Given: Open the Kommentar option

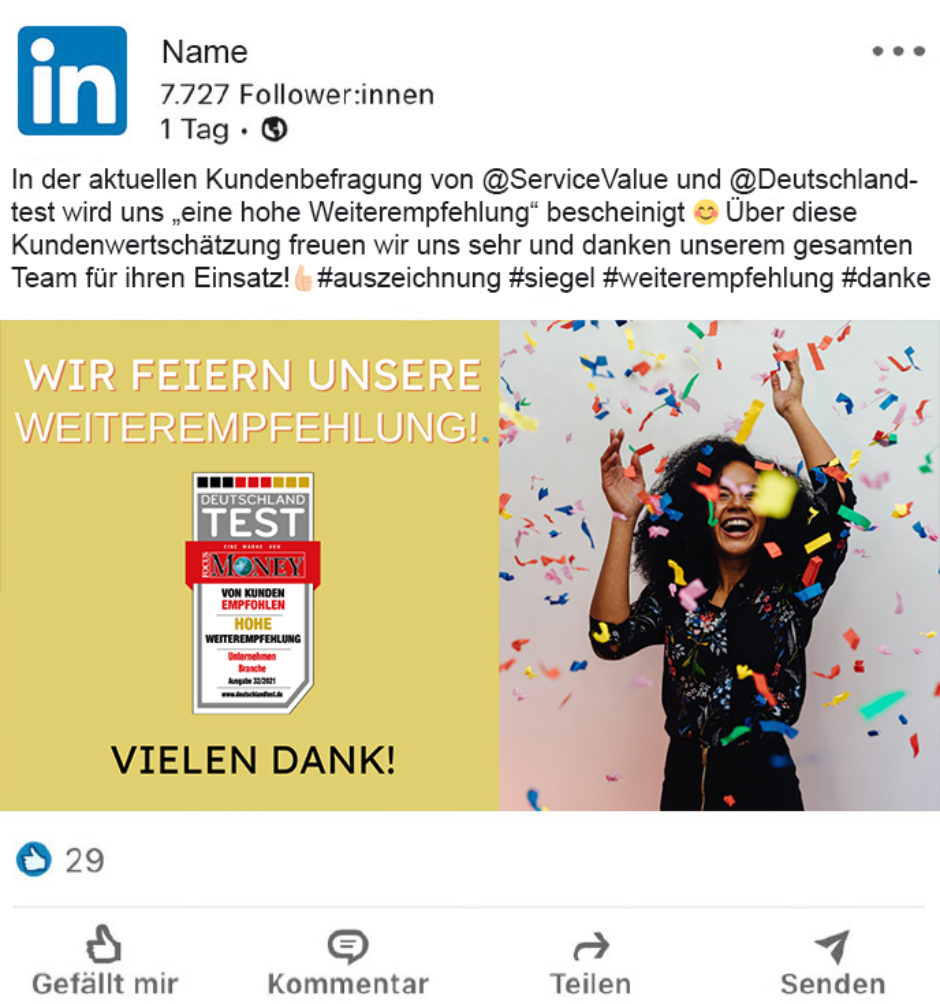Looking at the screenshot, I should tap(348, 961).
